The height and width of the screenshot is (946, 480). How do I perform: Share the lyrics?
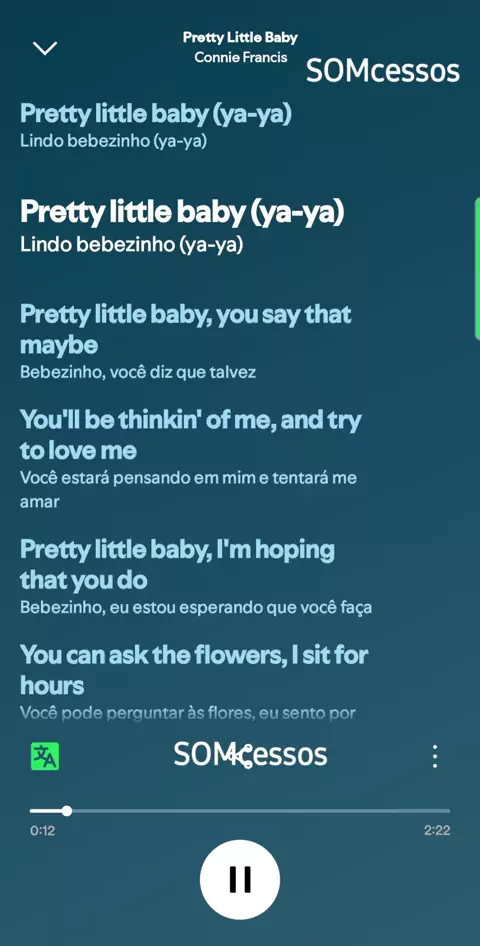point(242,756)
